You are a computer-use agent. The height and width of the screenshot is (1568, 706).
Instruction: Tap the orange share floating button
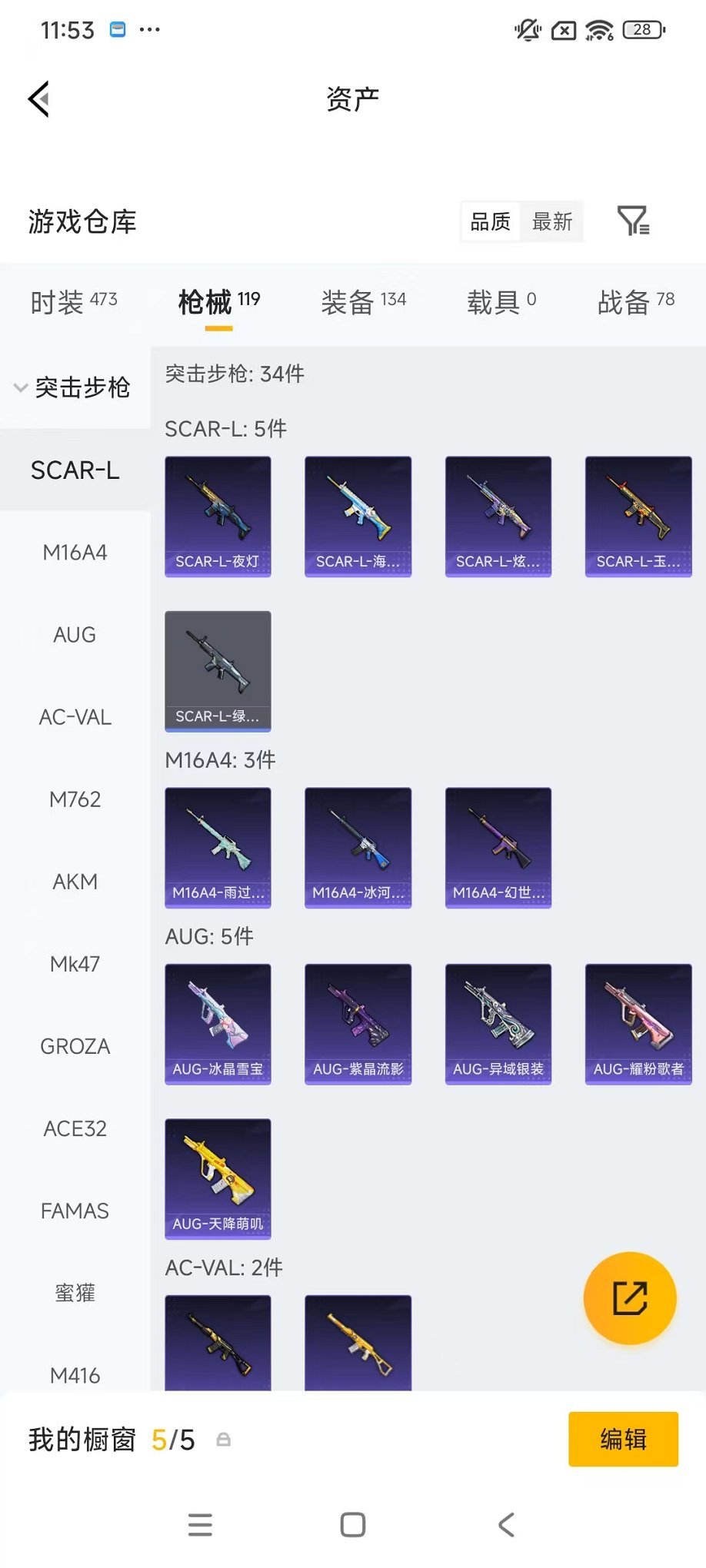click(629, 1297)
